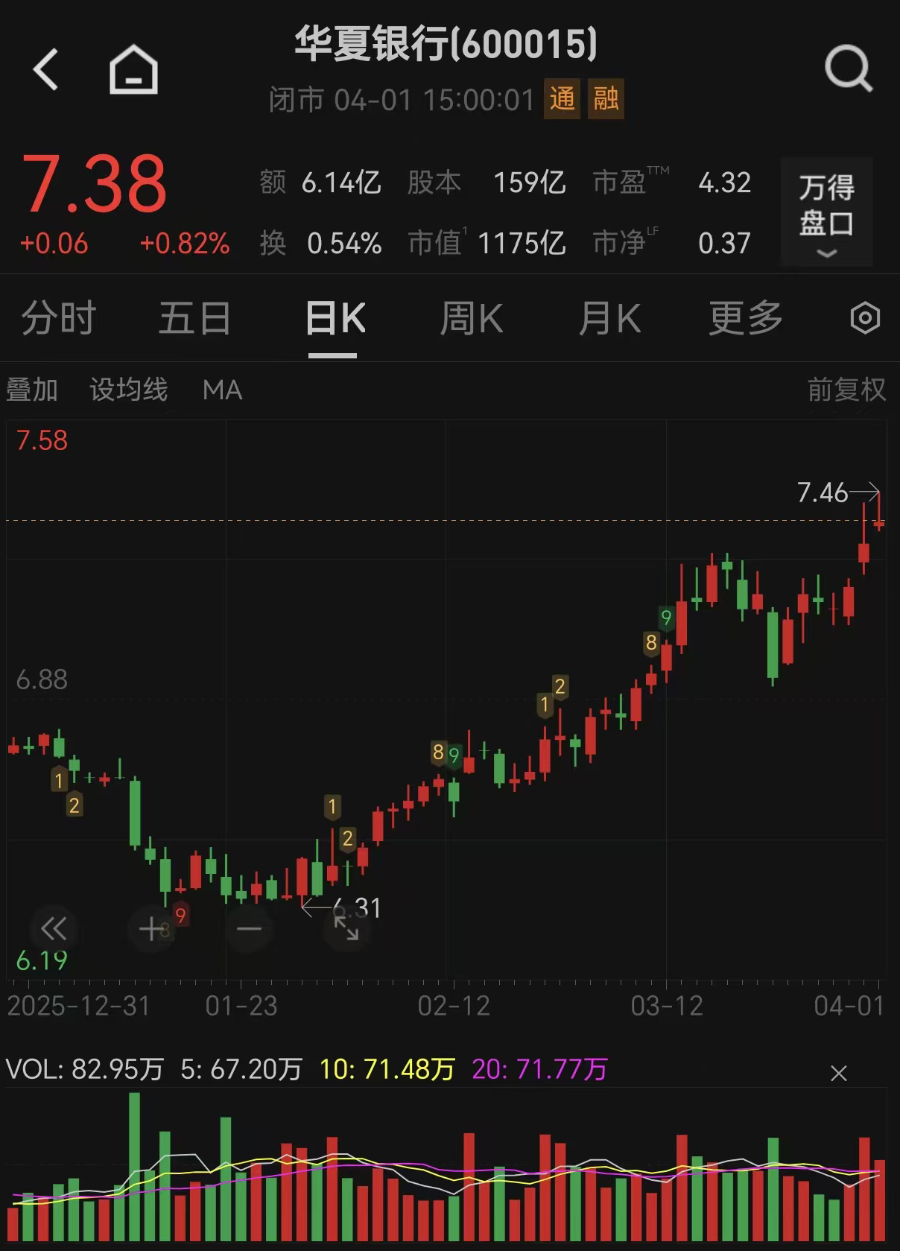Change the 前复权 price adjustment mode
The width and height of the screenshot is (900, 1251).
coord(846,390)
